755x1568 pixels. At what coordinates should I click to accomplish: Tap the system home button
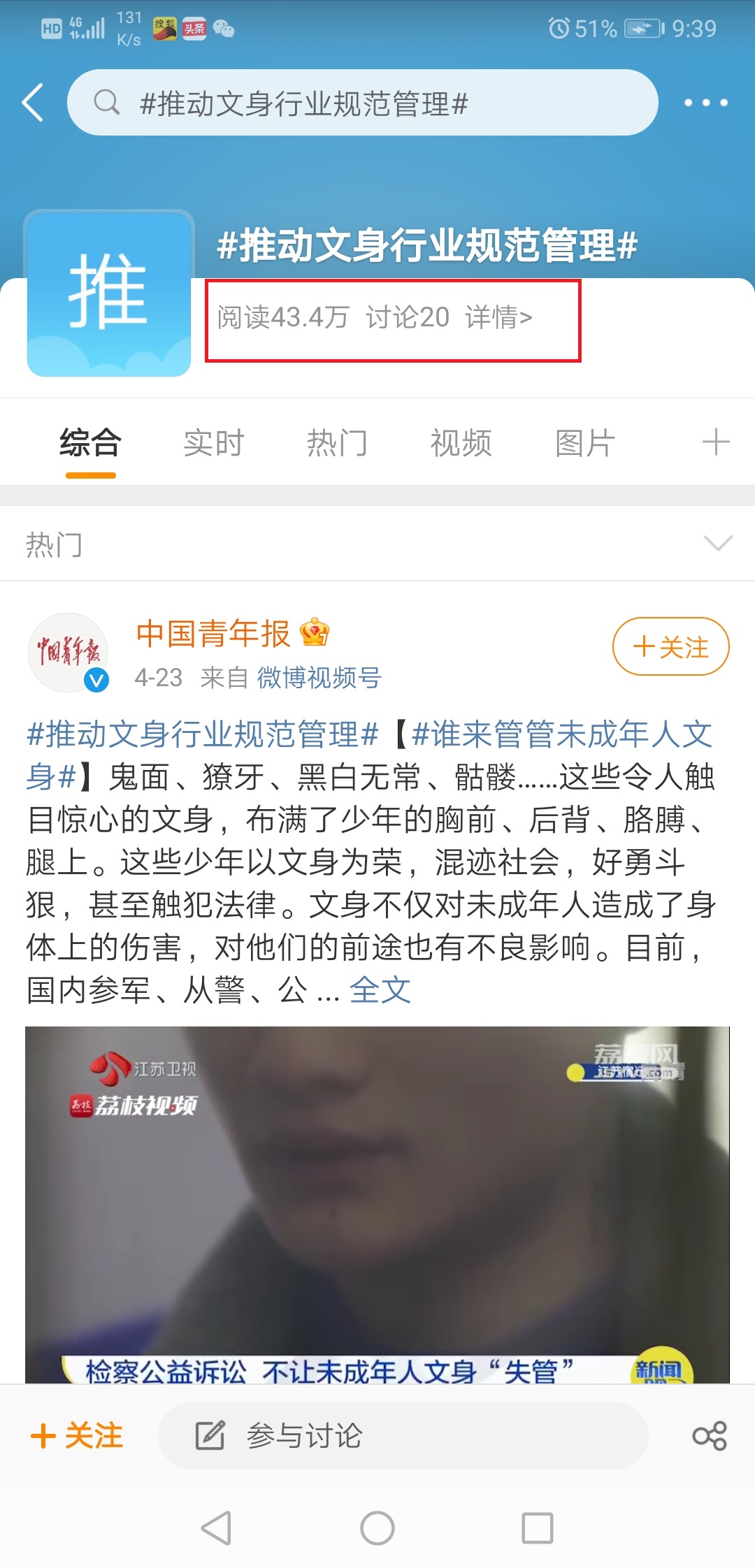click(x=377, y=1528)
